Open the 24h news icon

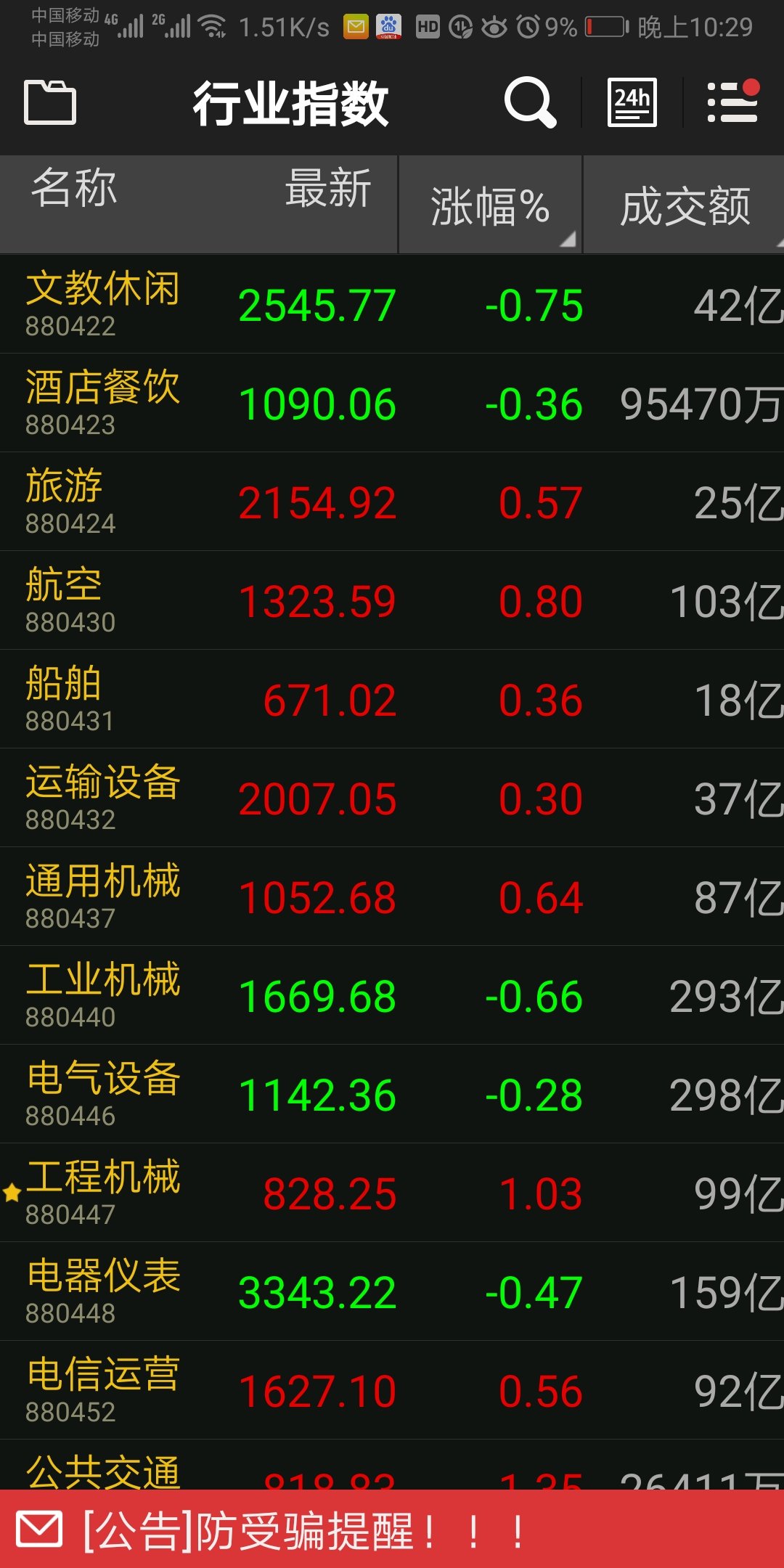coord(632,102)
